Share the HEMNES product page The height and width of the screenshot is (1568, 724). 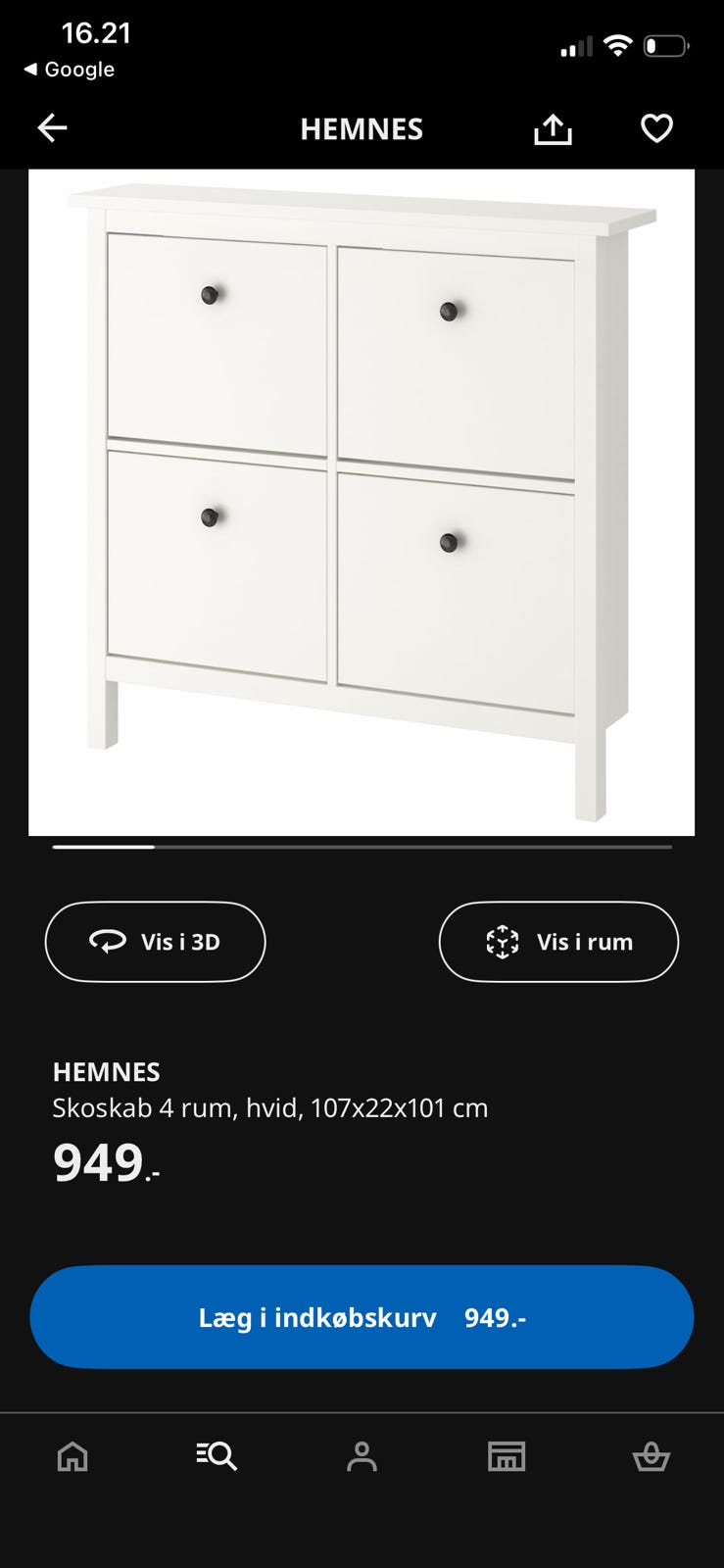tap(554, 127)
